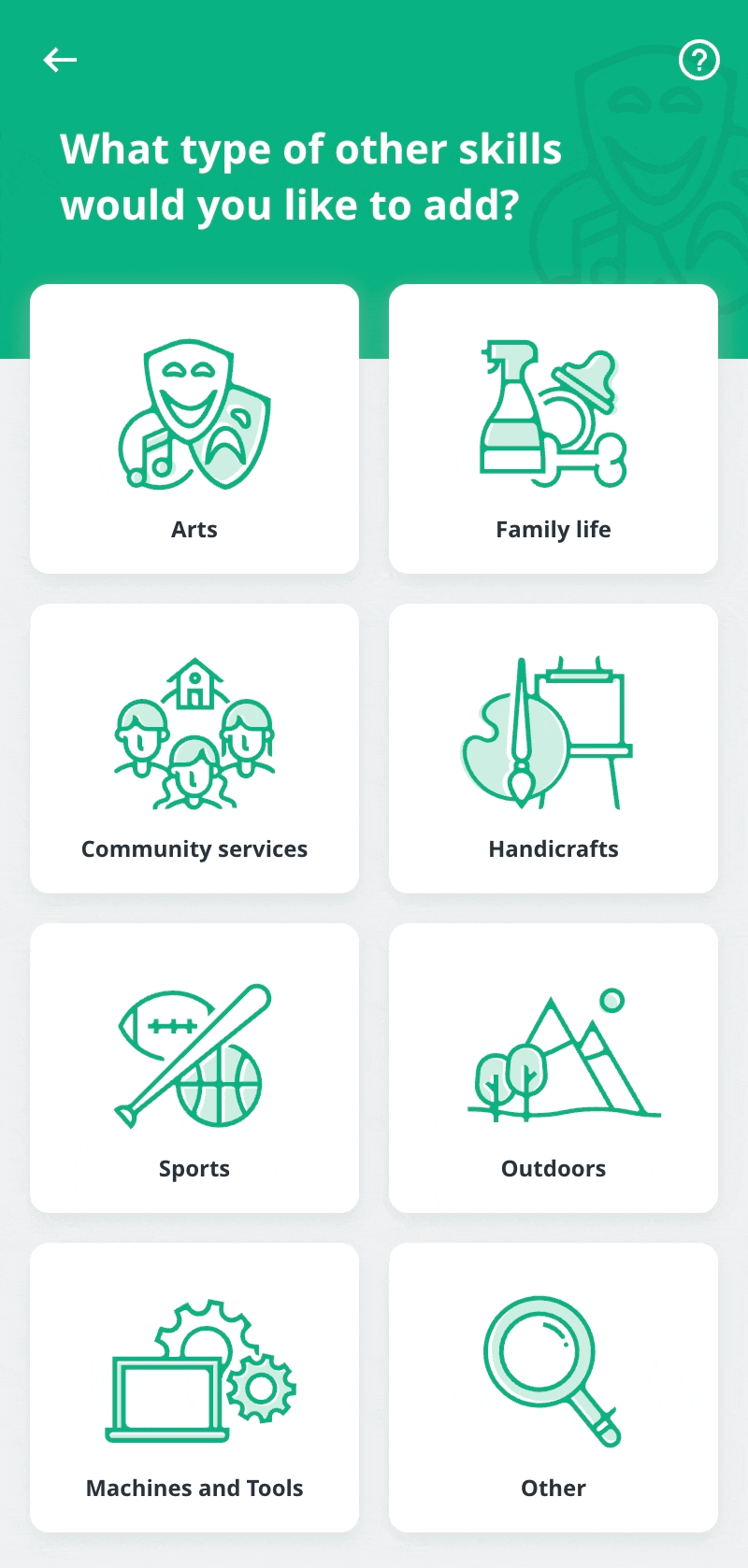Choose Machines and Tools
Image resolution: width=748 pixels, height=1568 pixels.
194,1388
